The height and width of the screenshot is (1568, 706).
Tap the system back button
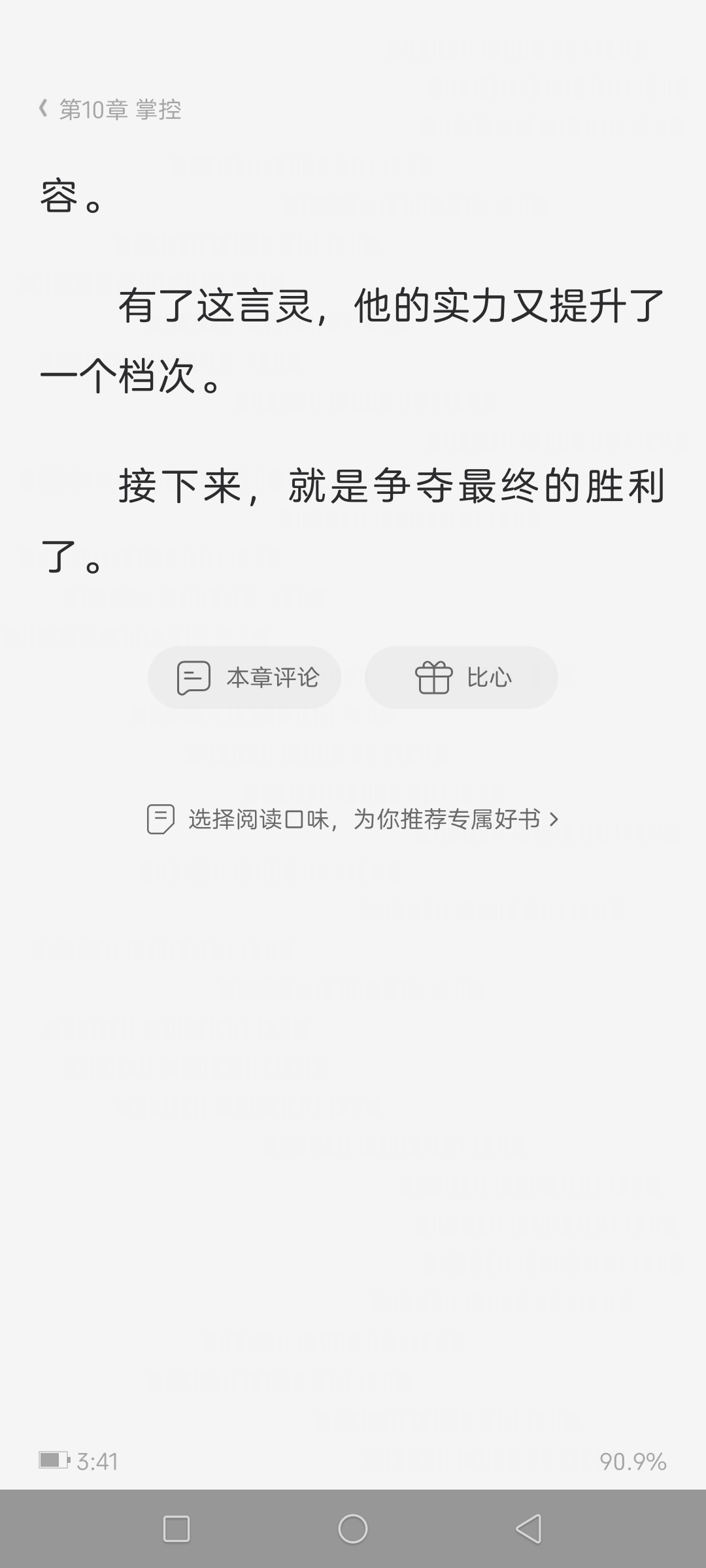(528, 1529)
